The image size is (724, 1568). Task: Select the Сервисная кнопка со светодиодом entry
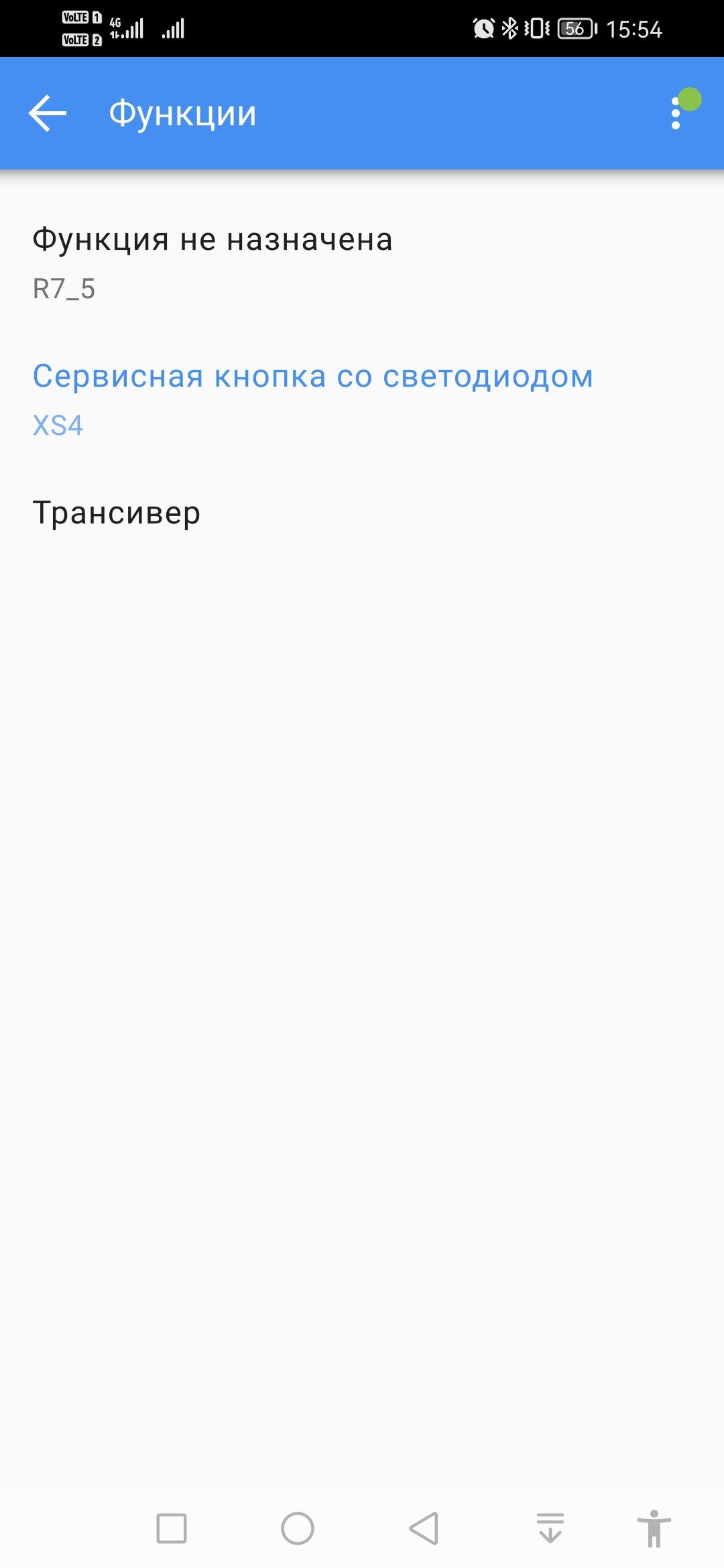[x=312, y=377]
